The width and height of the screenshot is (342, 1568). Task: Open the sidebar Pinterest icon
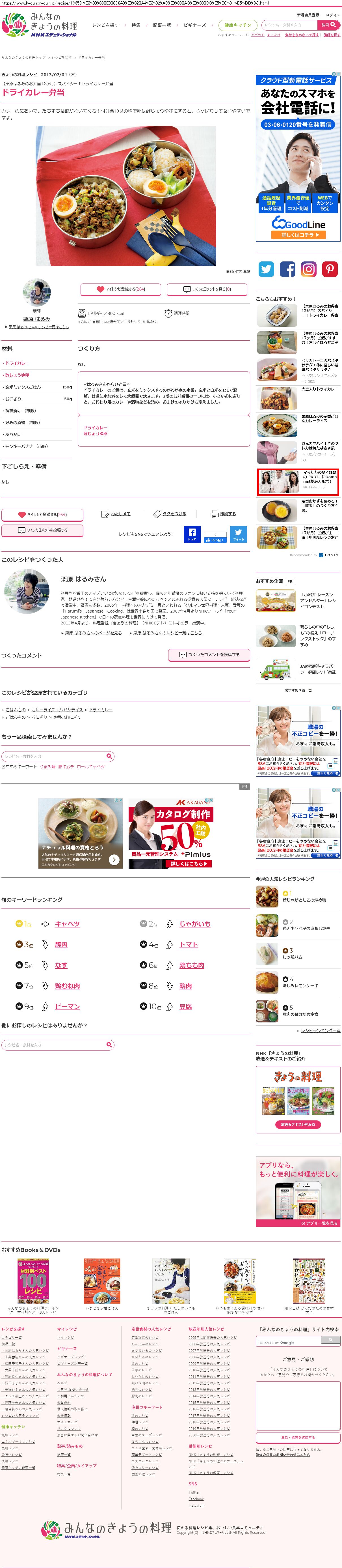[x=330, y=269]
